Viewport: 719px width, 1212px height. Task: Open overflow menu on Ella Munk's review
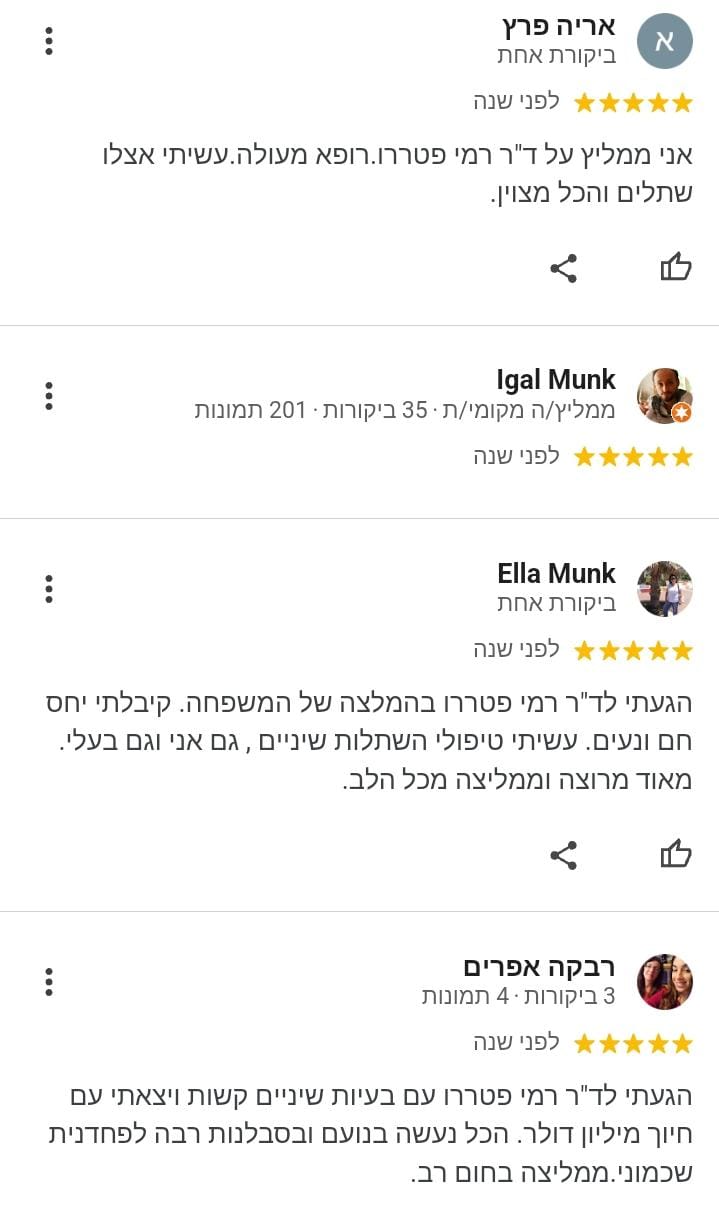(x=48, y=589)
